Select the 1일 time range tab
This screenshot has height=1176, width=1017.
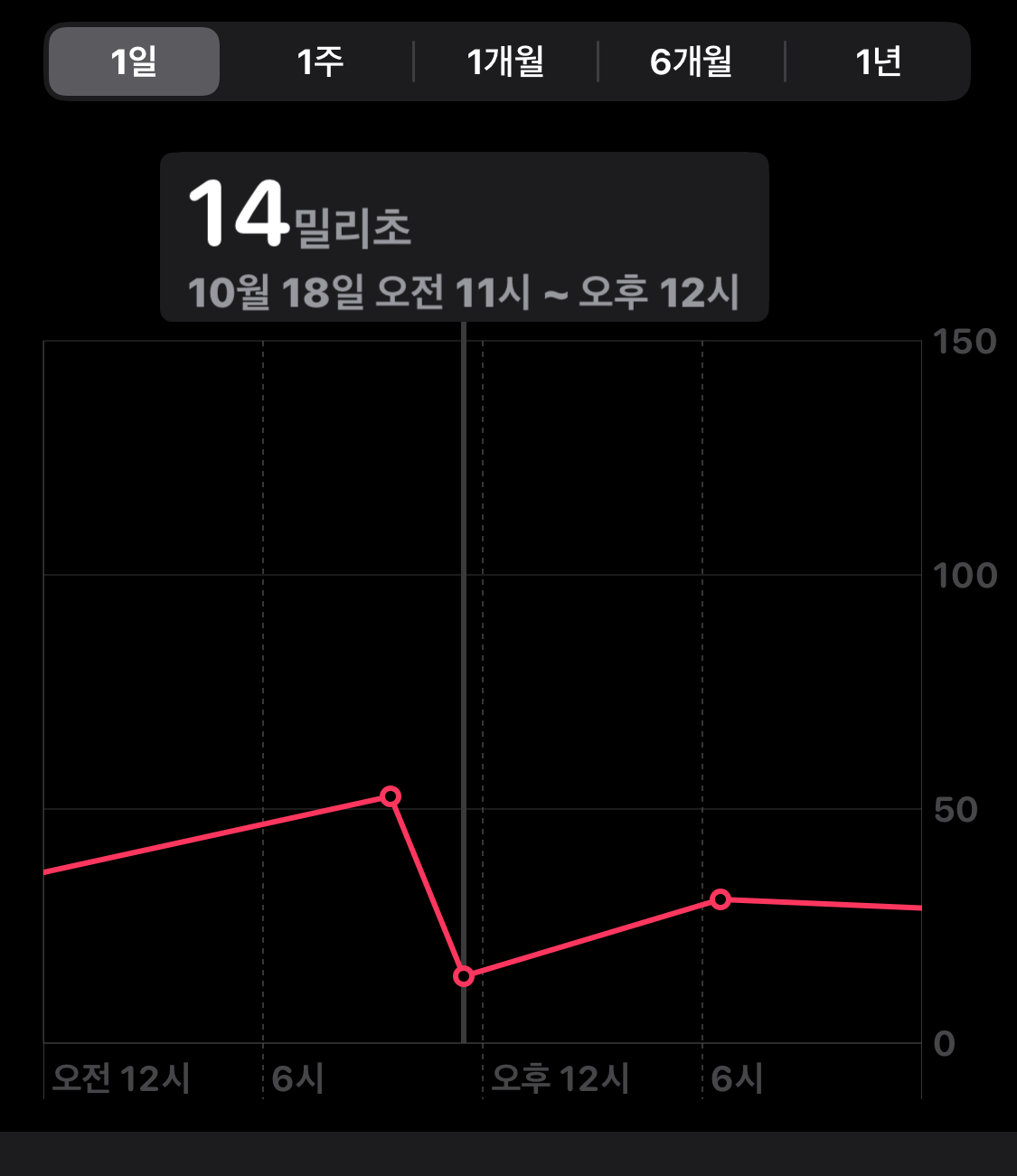(x=134, y=61)
